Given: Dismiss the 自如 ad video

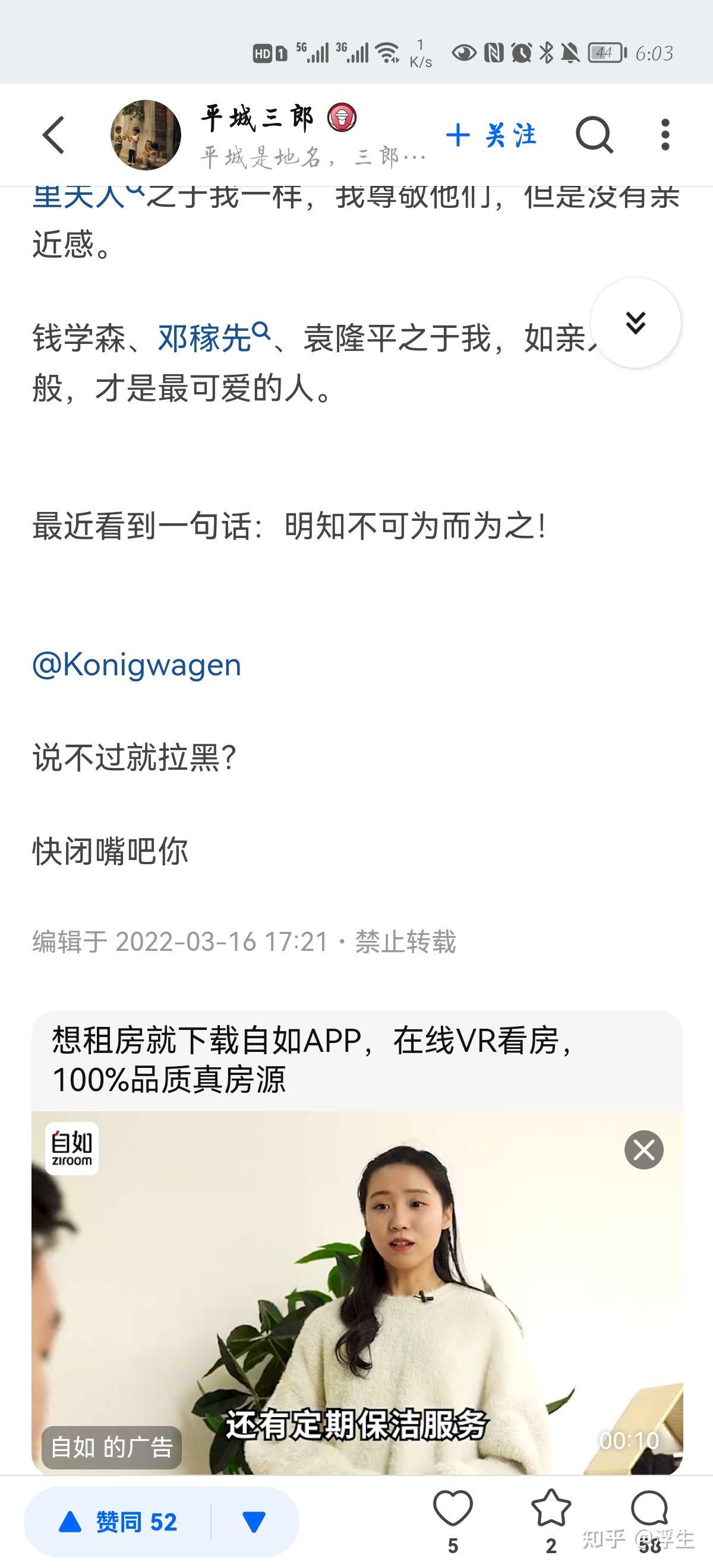Looking at the screenshot, I should (x=643, y=1150).
